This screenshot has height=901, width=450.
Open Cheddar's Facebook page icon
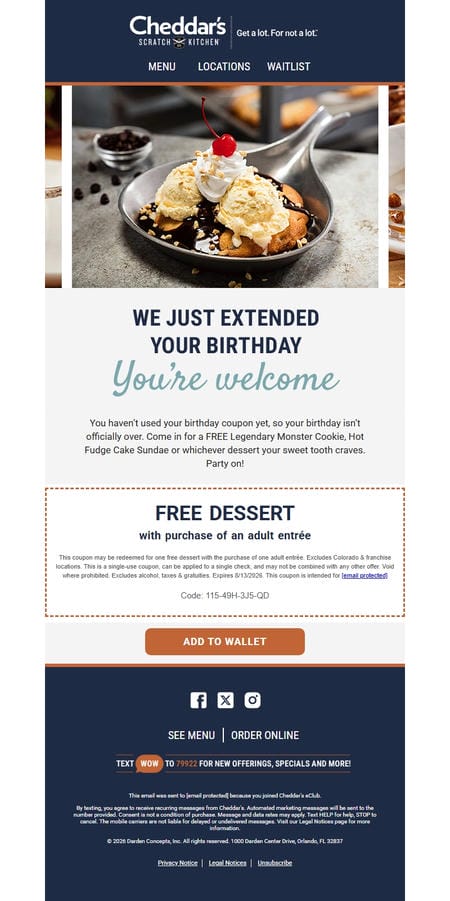click(x=198, y=700)
